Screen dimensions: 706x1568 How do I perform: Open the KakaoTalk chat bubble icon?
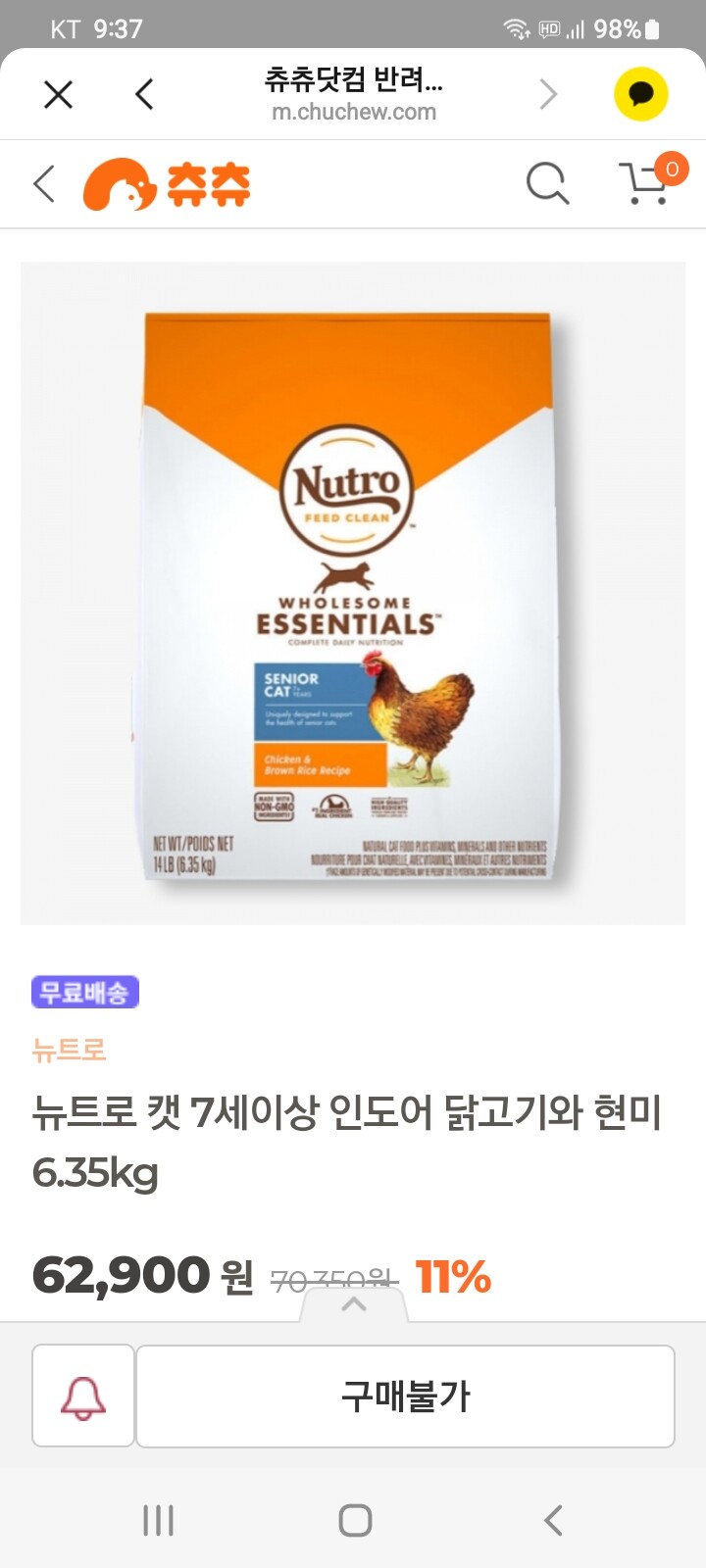coord(640,93)
